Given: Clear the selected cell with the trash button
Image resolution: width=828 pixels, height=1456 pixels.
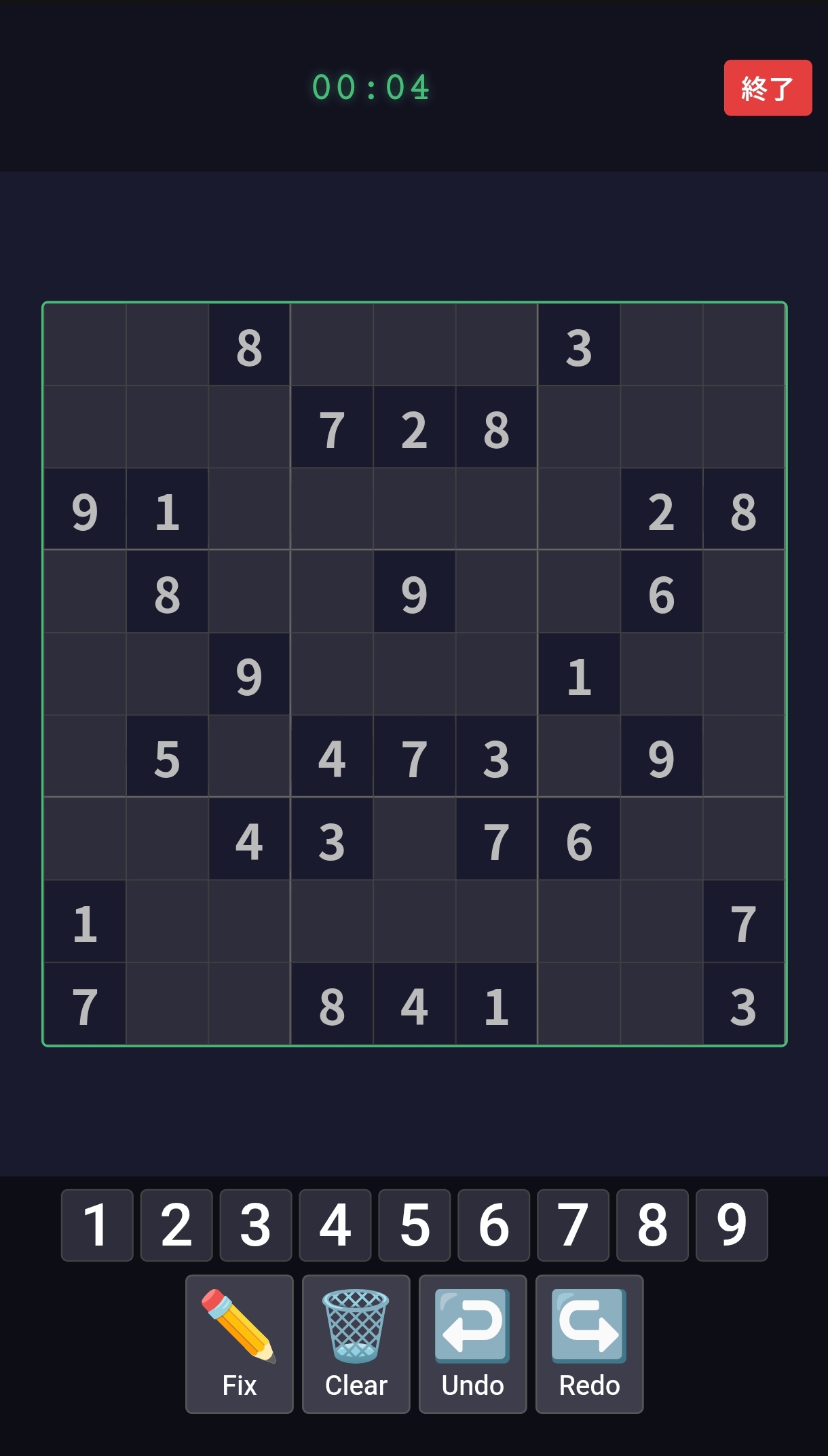Looking at the screenshot, I should (x=356, y=1343).
